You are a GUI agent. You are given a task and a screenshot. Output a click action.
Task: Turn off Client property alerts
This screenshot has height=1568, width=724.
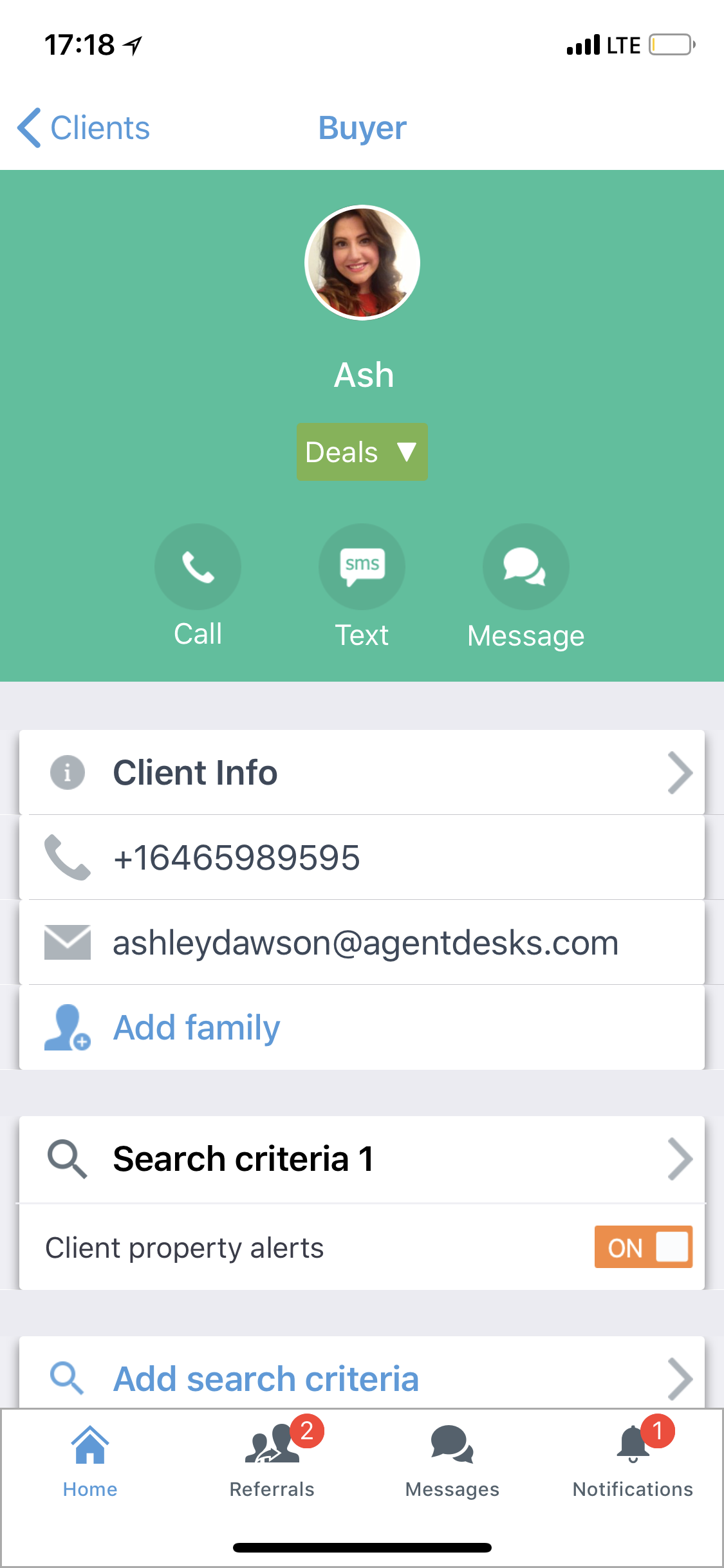click(644, 1247)
